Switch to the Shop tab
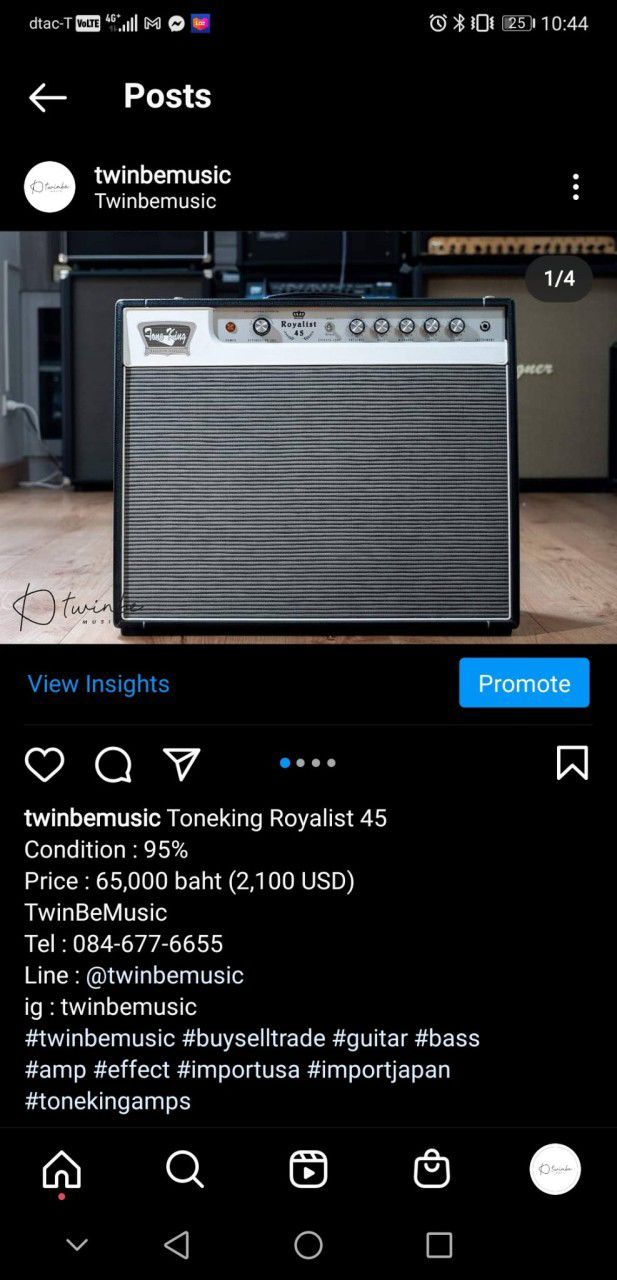The image size is (617, 1280). pyautogui.click(x=432, y=1168)
